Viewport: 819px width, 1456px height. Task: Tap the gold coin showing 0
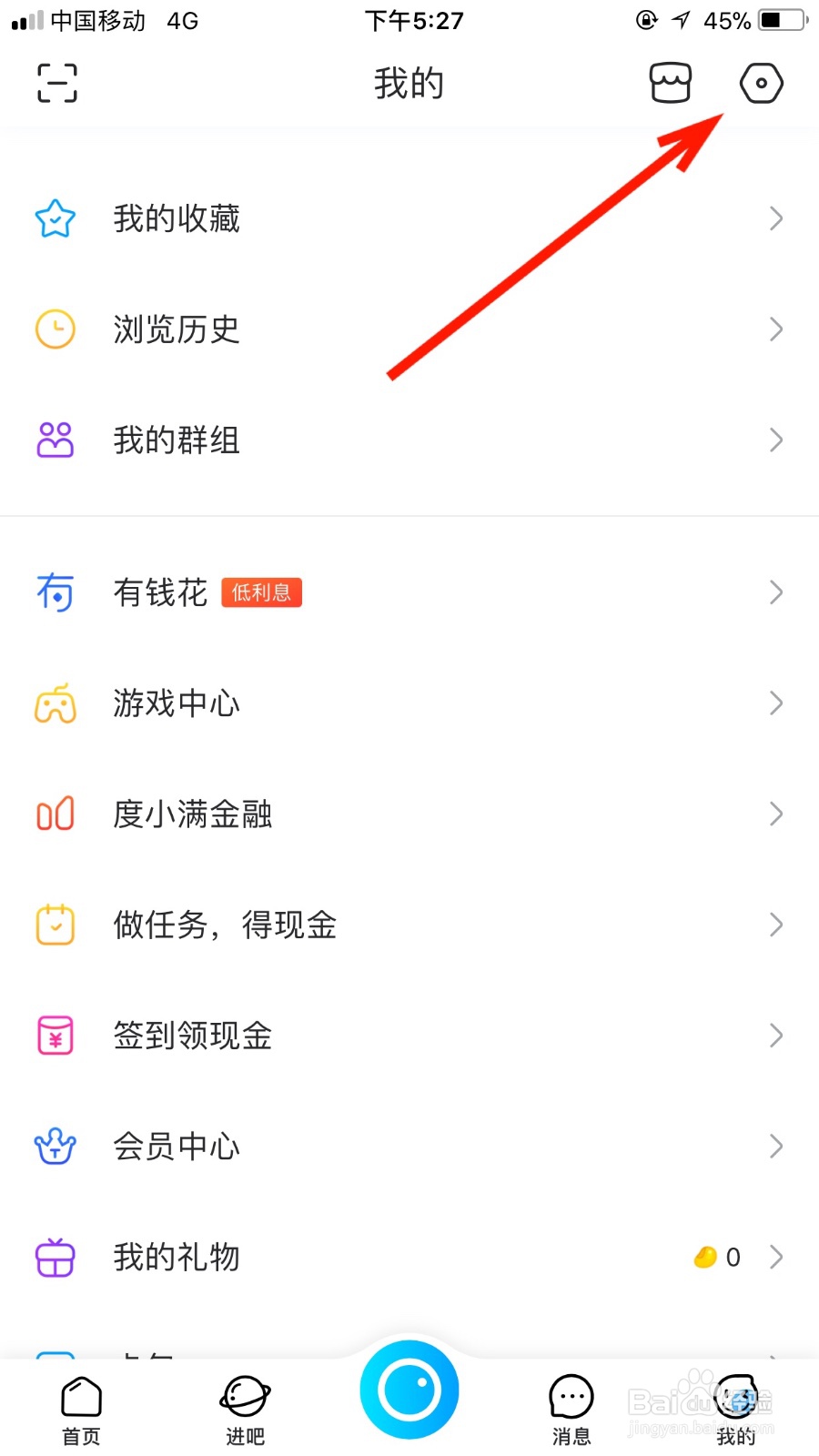click(x=705, y=1257)
